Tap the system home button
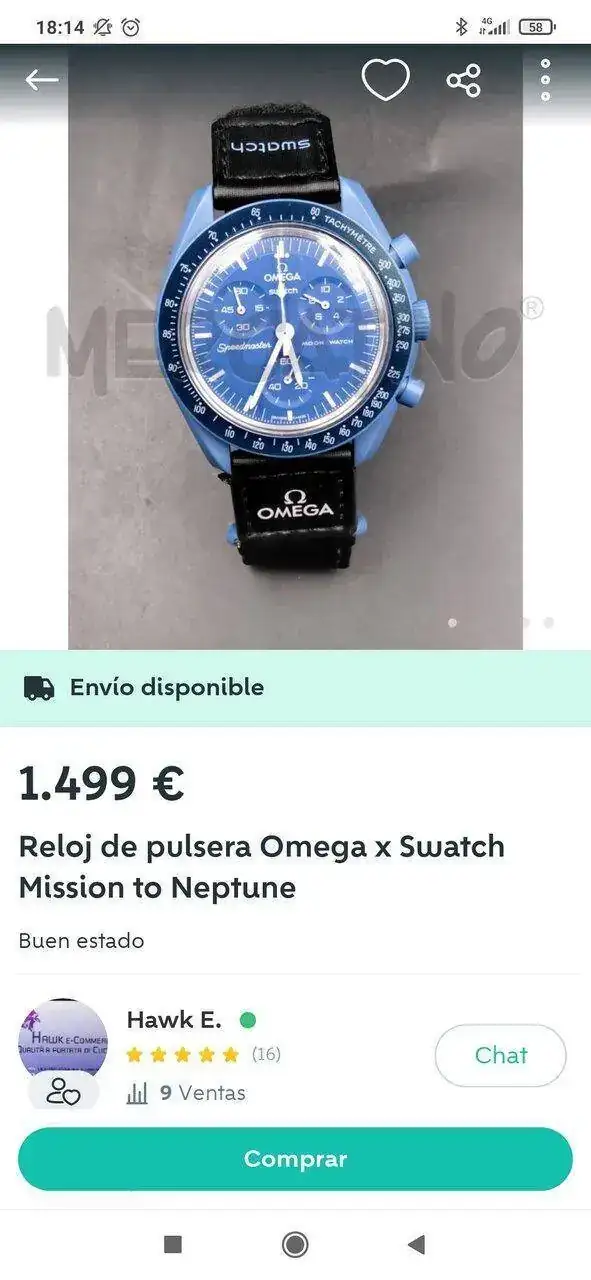591x1280 pixels. (x=295, y=1244)
